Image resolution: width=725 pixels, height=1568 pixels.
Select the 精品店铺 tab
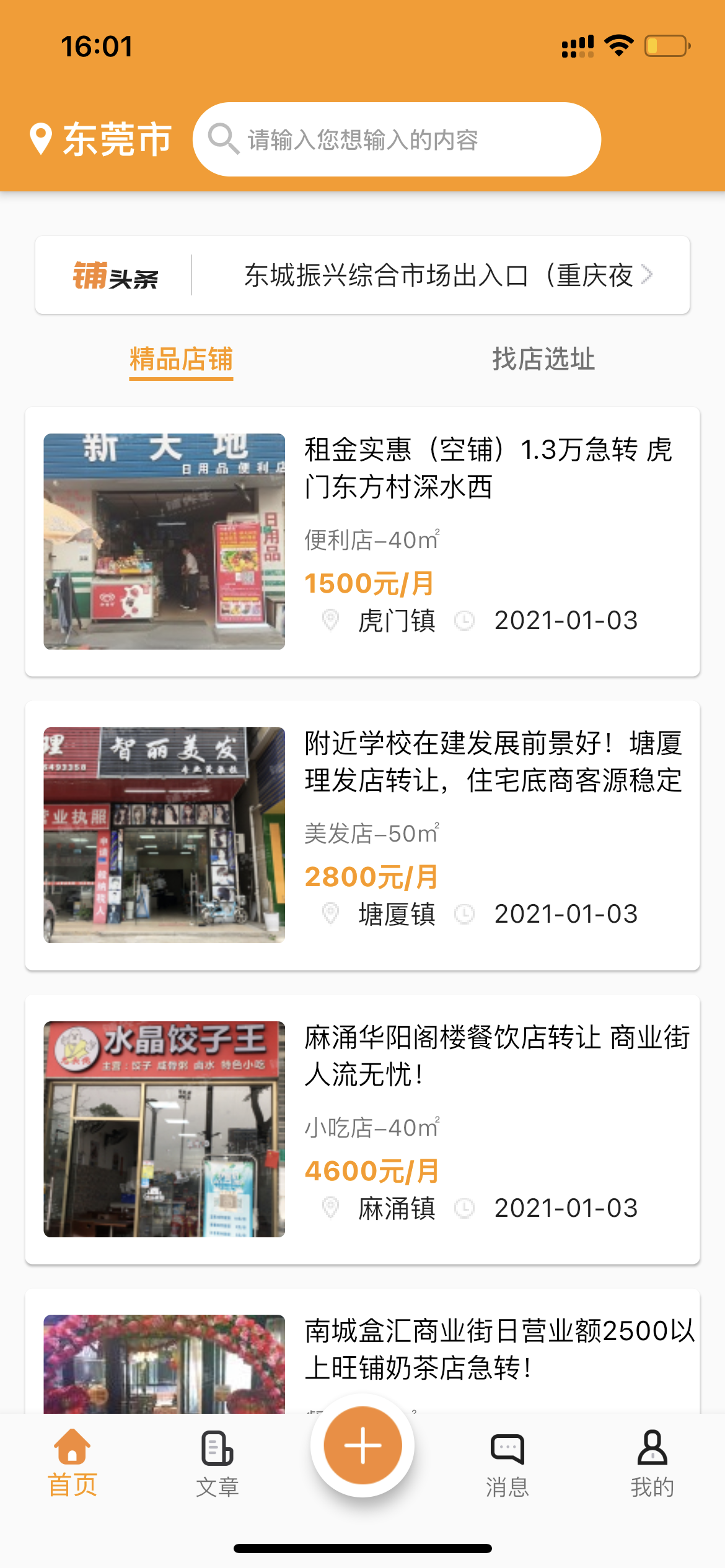click(180, 359)
